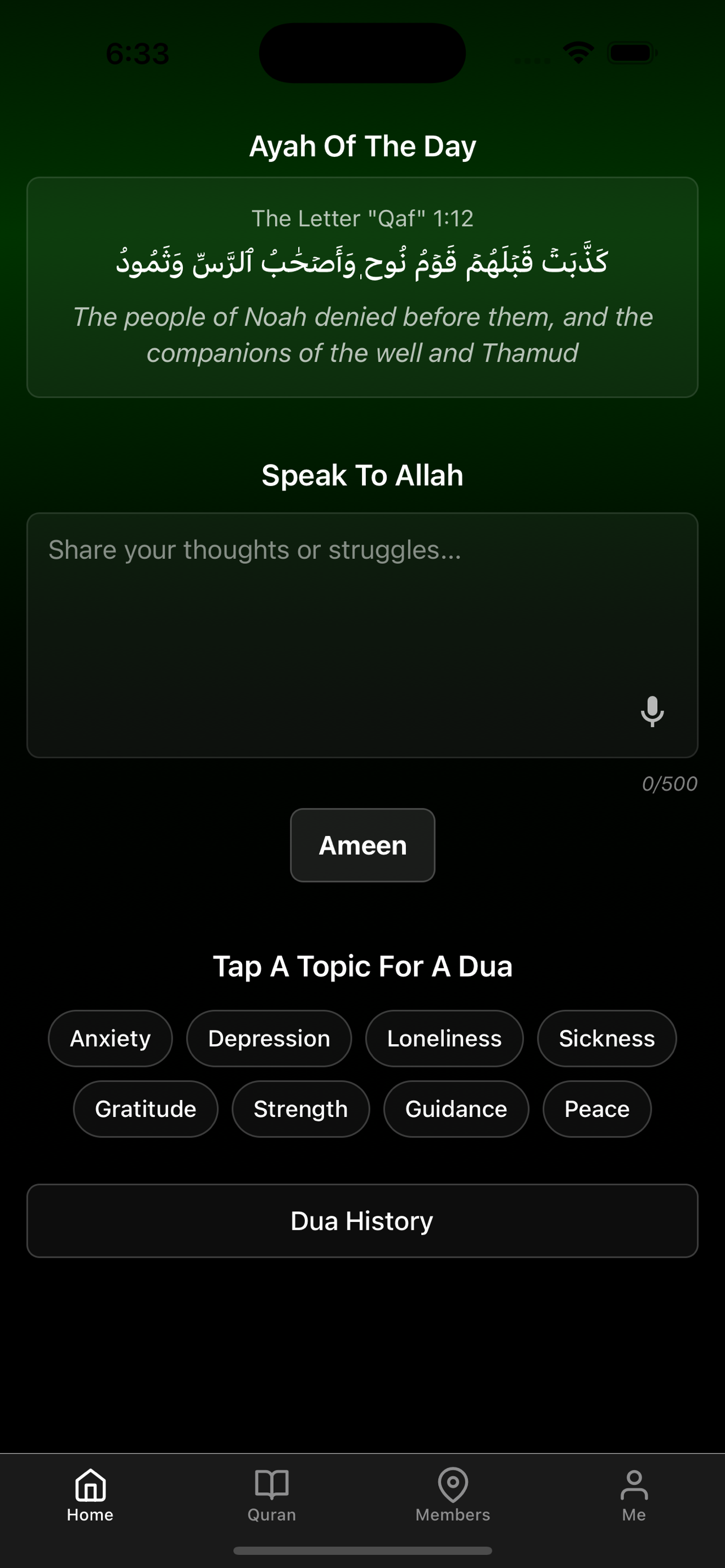Get a dua for Peace

[x=597, y=1109]
